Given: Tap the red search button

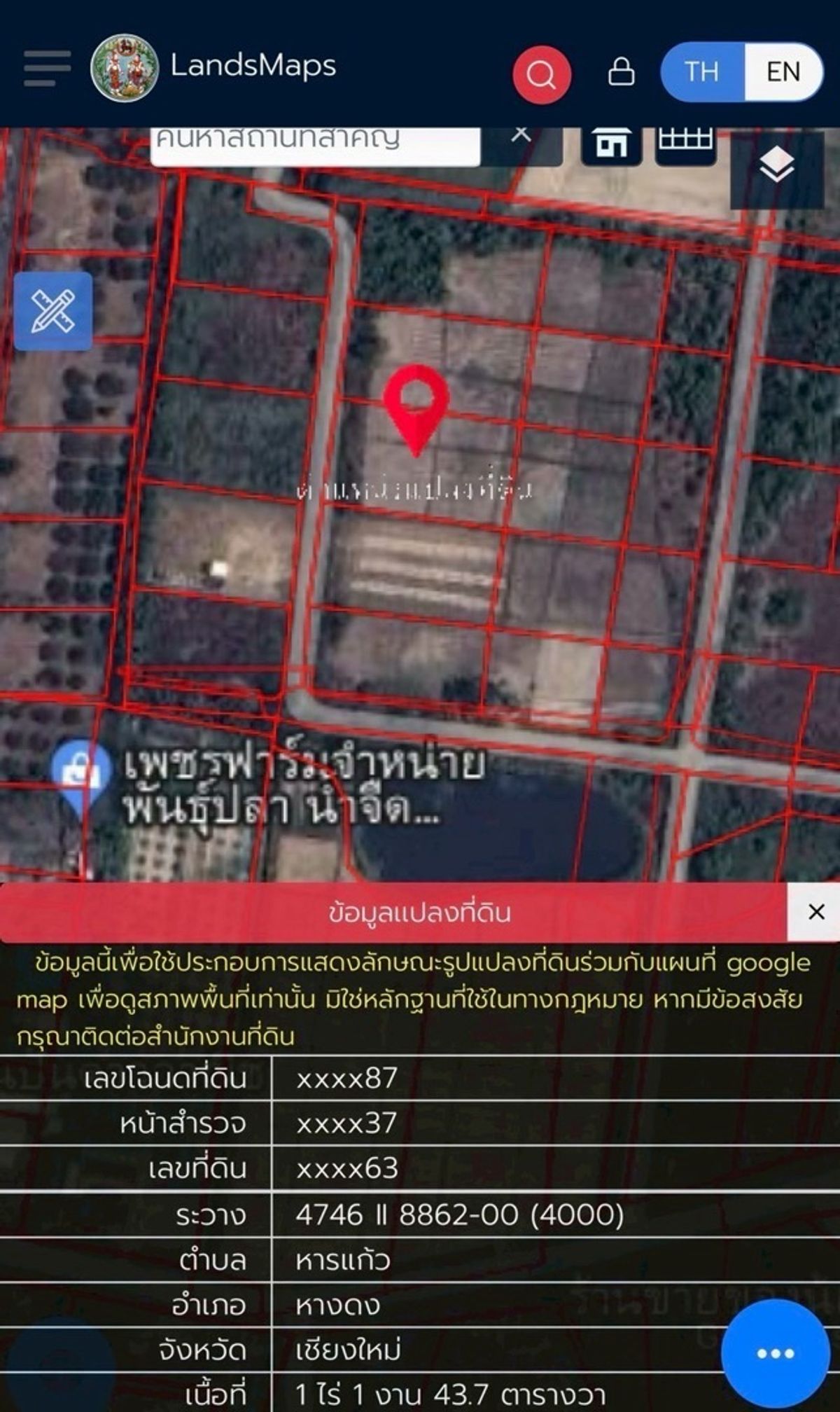Looking at the screenshot, I should click(542, 74).
